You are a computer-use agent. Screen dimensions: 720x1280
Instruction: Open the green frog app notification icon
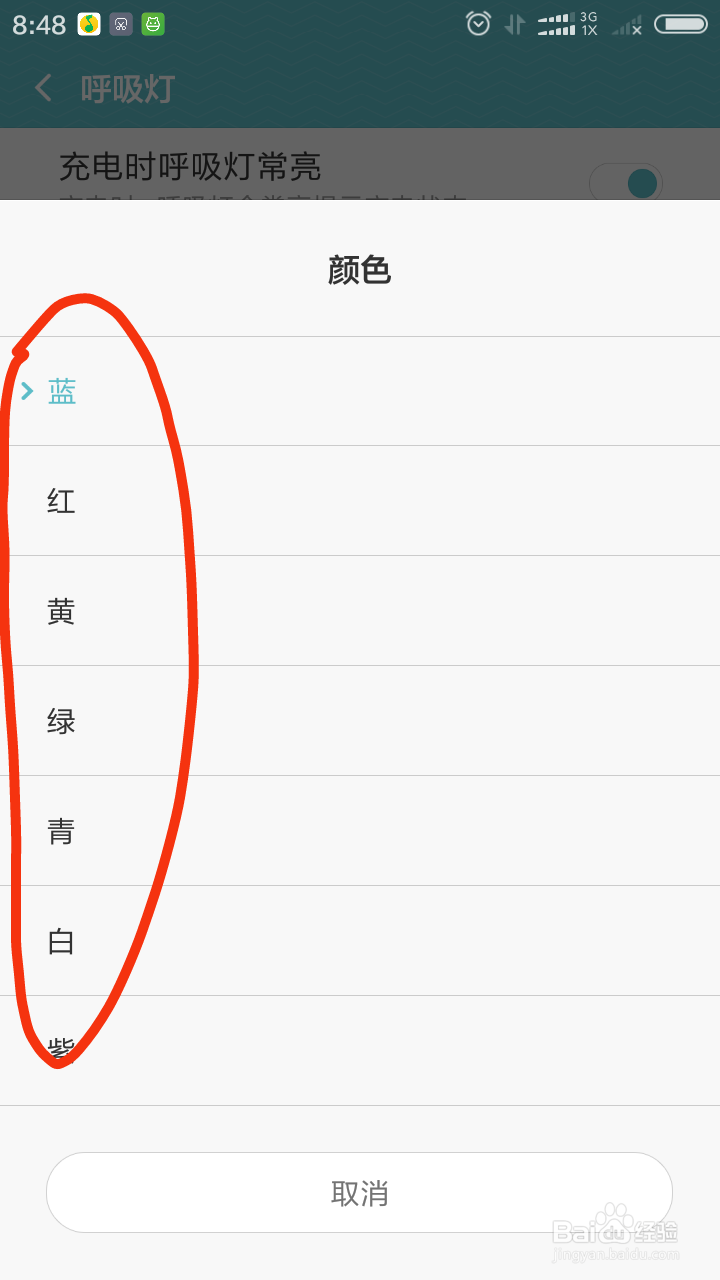(152, 22)
